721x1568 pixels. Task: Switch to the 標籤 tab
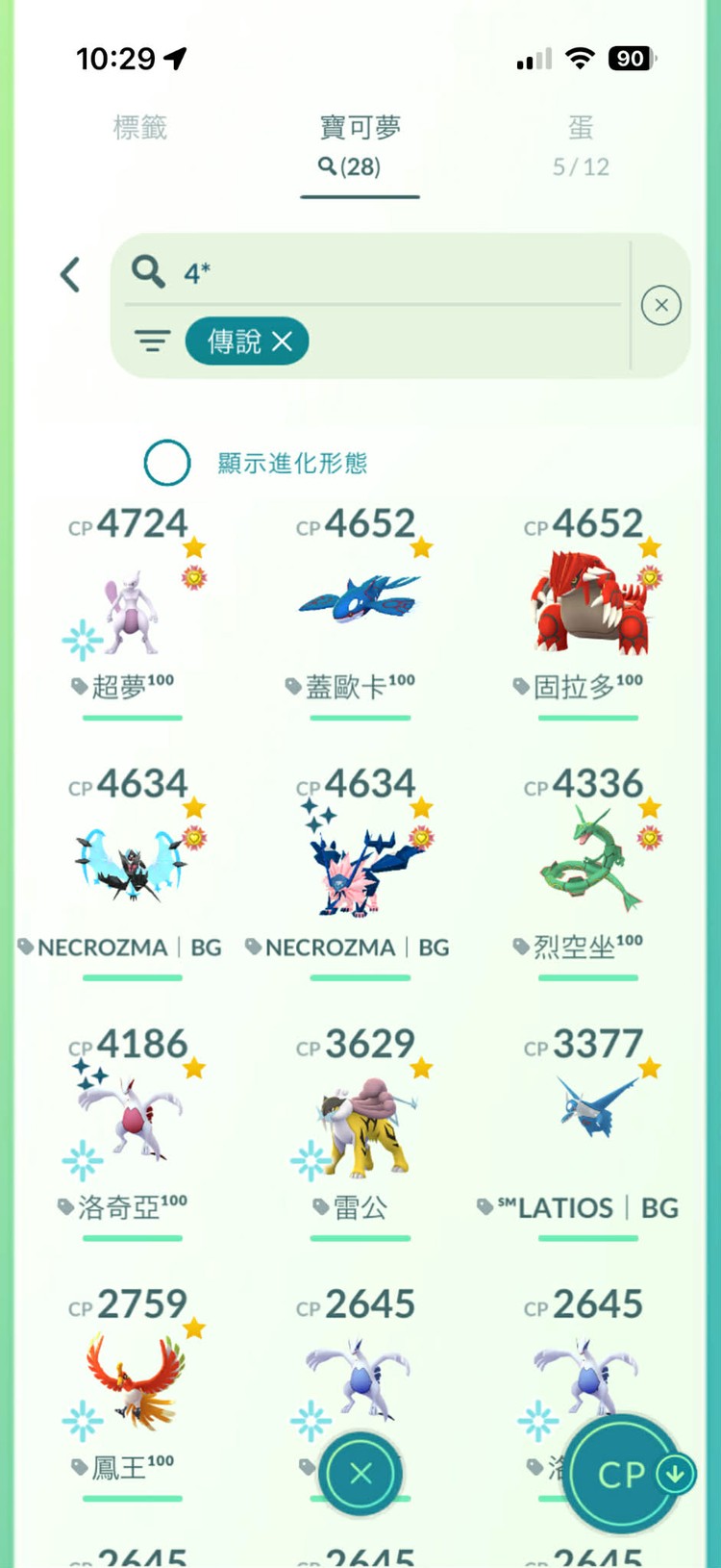(141, 128)
